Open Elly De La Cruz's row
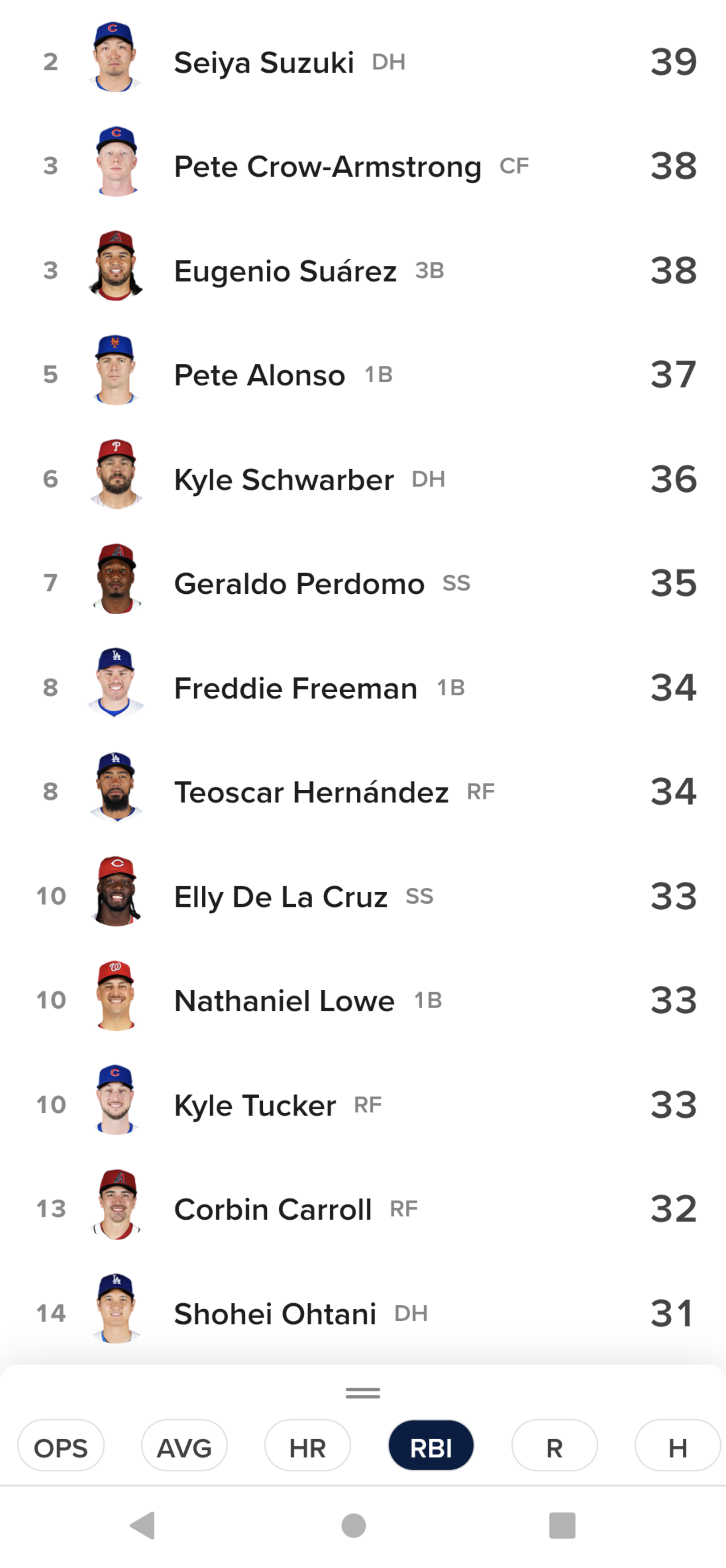726x1568 pixels. click(x=363, y=896)
